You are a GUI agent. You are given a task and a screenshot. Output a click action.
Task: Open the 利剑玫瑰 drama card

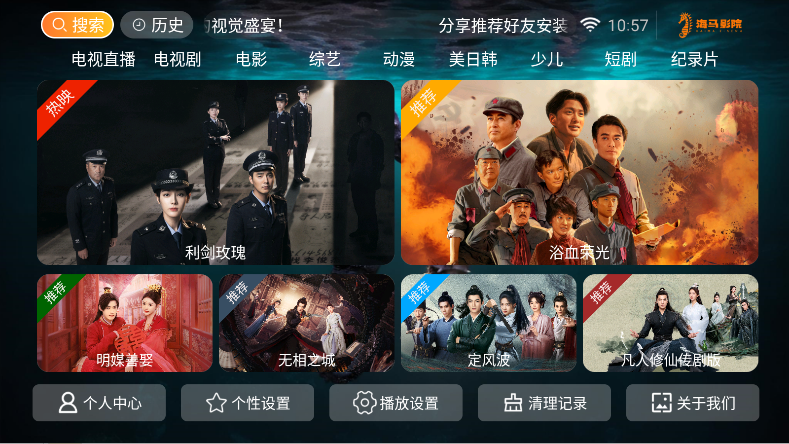(x=216, y=172)
